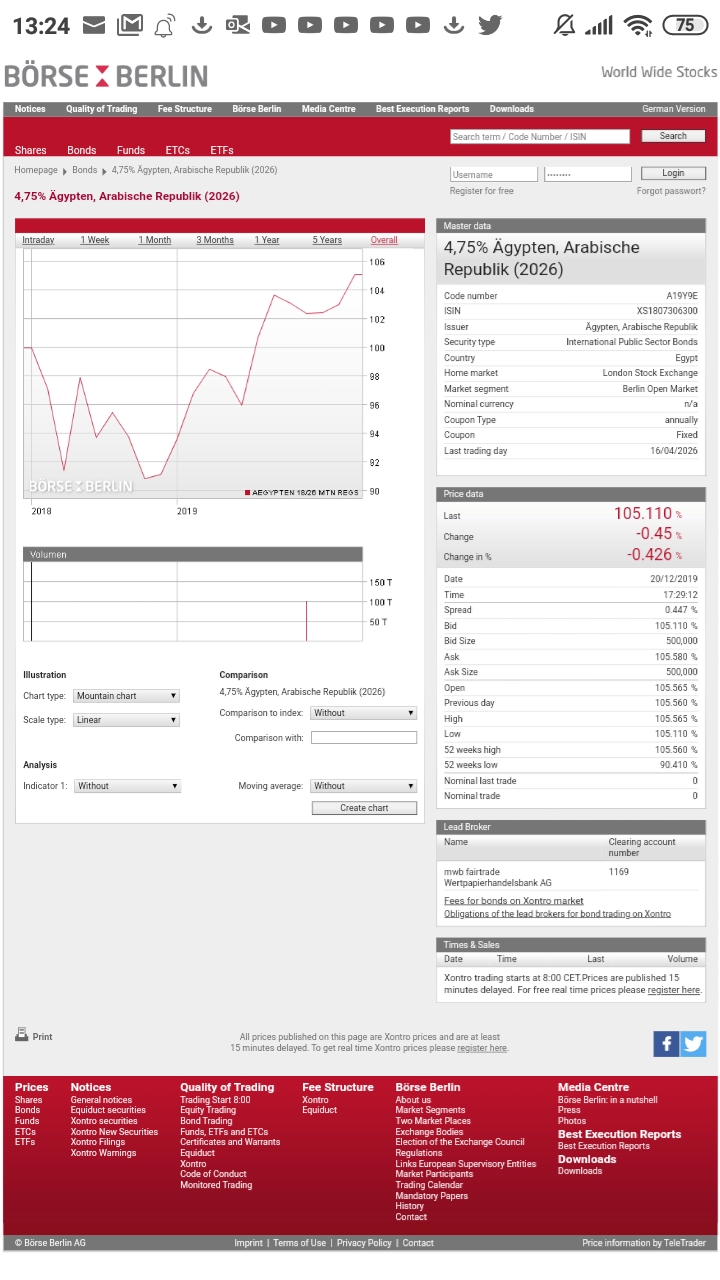Tap the Search button

tap(673, 136)
